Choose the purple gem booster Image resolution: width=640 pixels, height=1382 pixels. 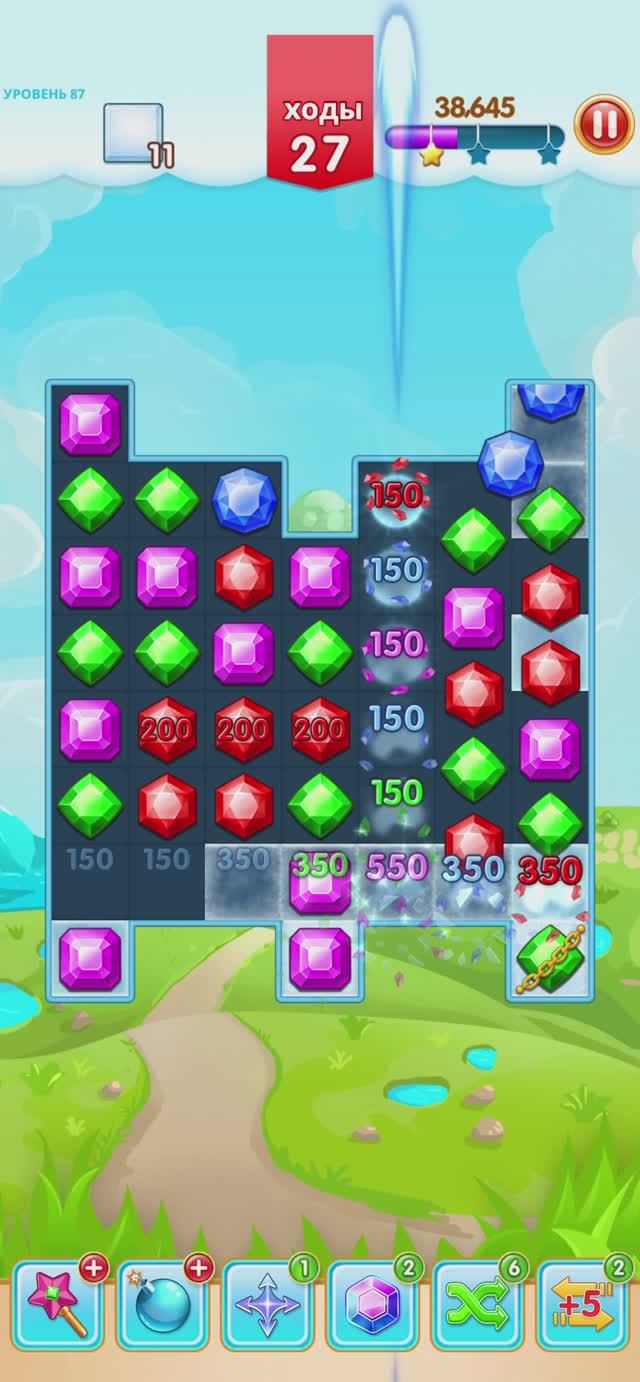click(x=371, y=1305)
